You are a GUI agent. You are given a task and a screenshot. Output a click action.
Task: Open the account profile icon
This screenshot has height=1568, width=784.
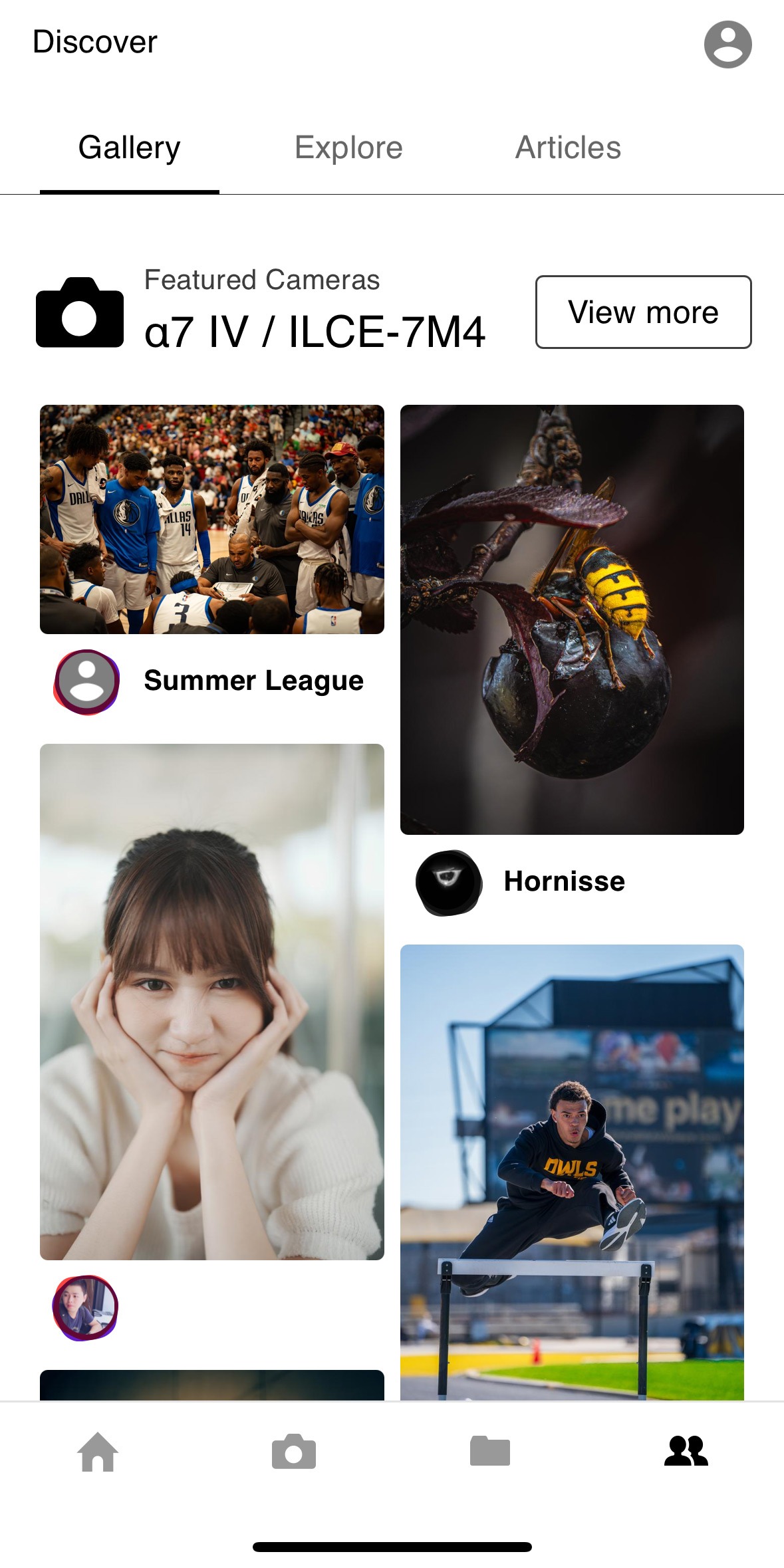point(727,45)
